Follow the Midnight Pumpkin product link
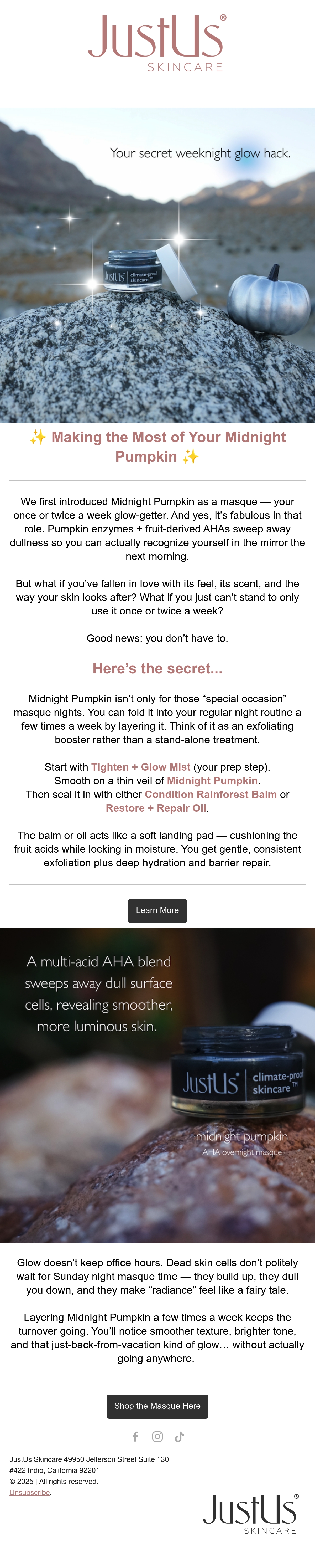This screenshot has width=315, height=1568. click(x=212, y=780)
